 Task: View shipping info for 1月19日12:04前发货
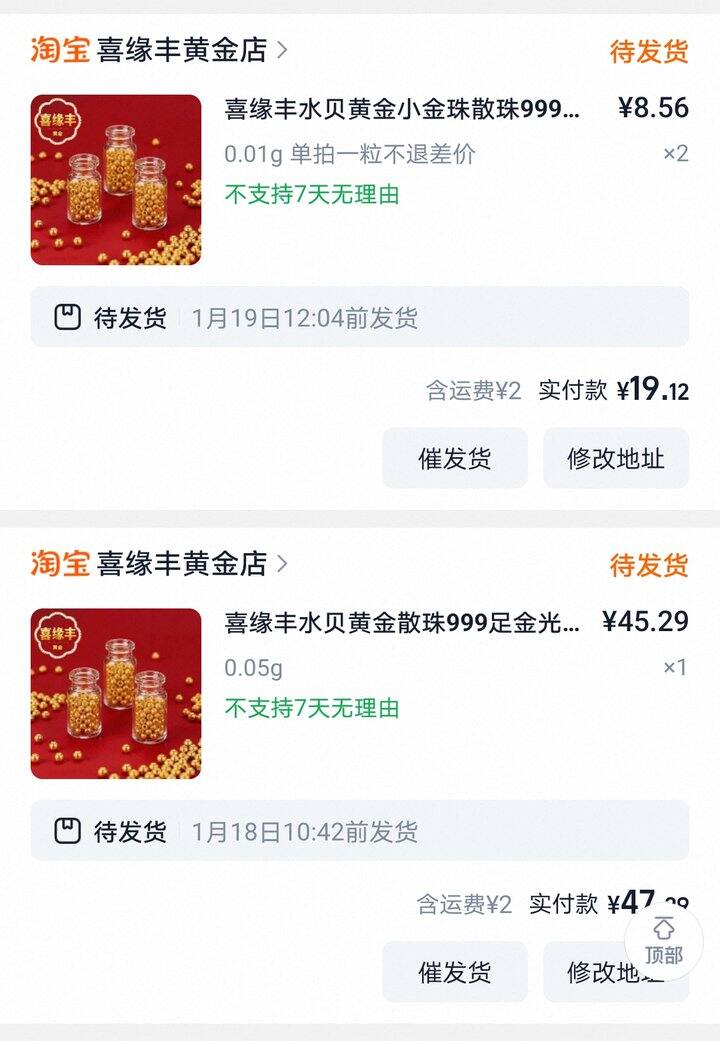359,318
